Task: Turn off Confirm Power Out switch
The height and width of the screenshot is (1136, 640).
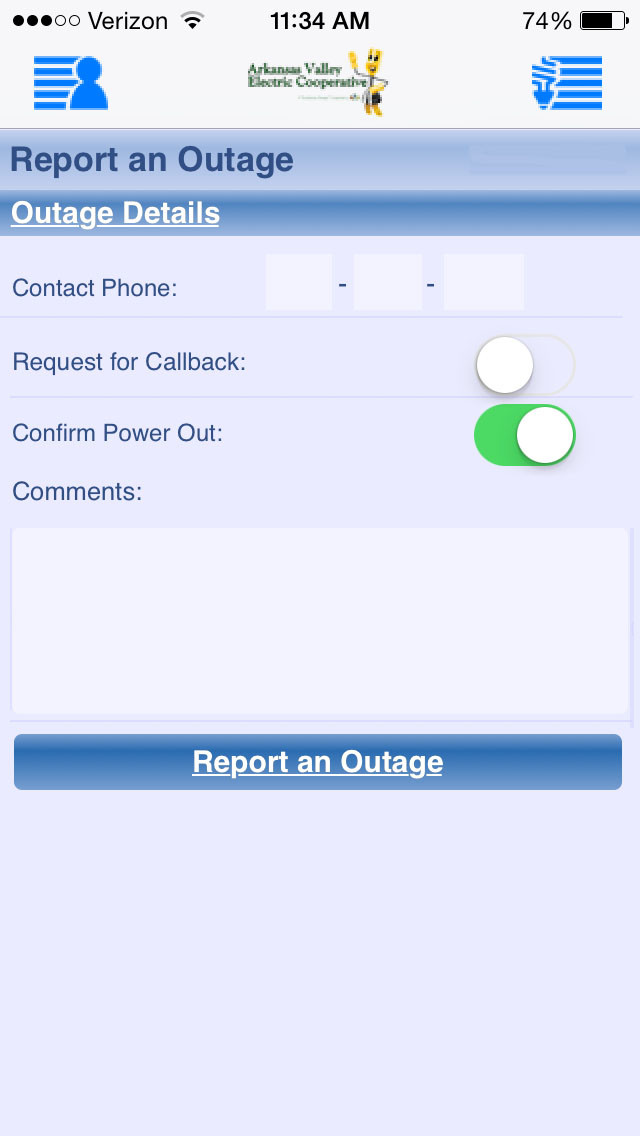Action: tap(525, 435)
